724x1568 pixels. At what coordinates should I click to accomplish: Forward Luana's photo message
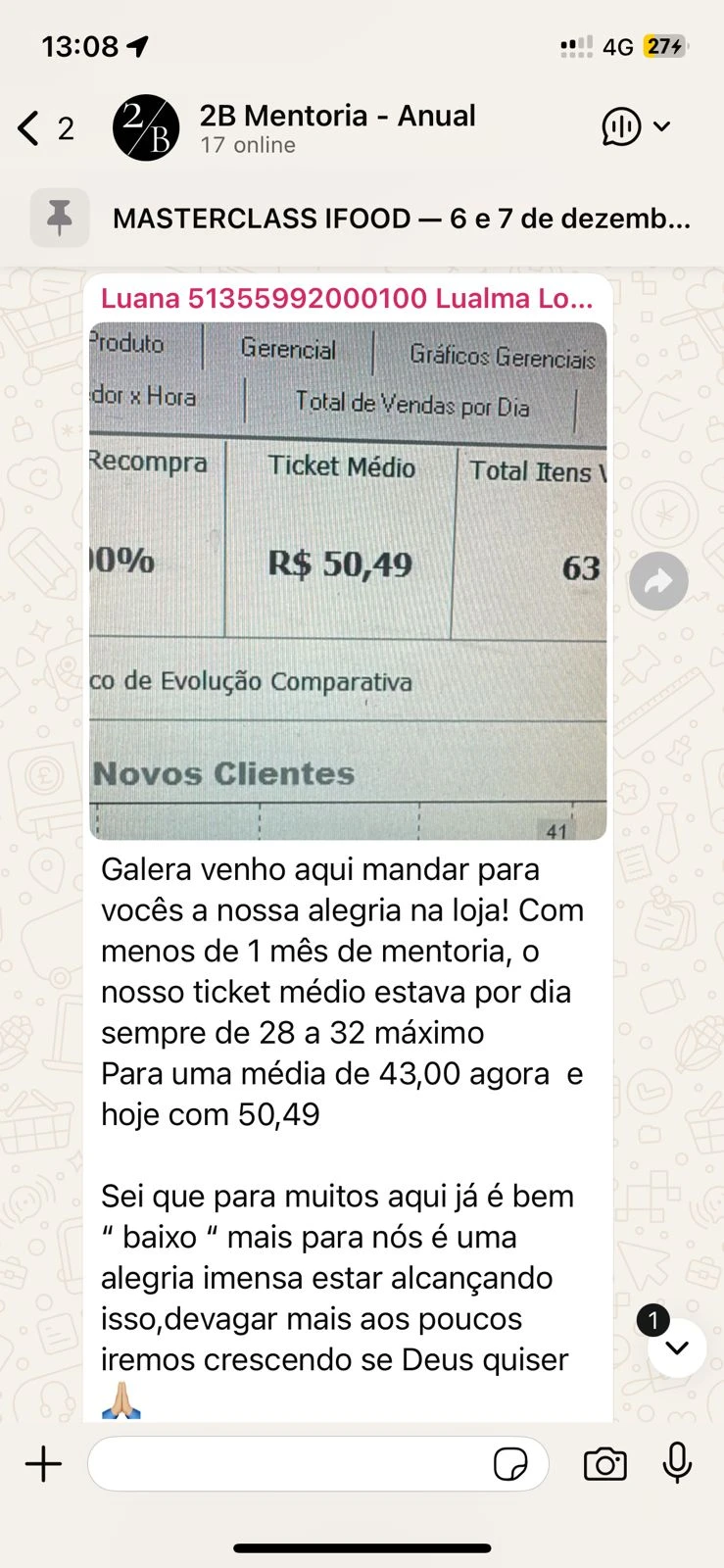658,581
